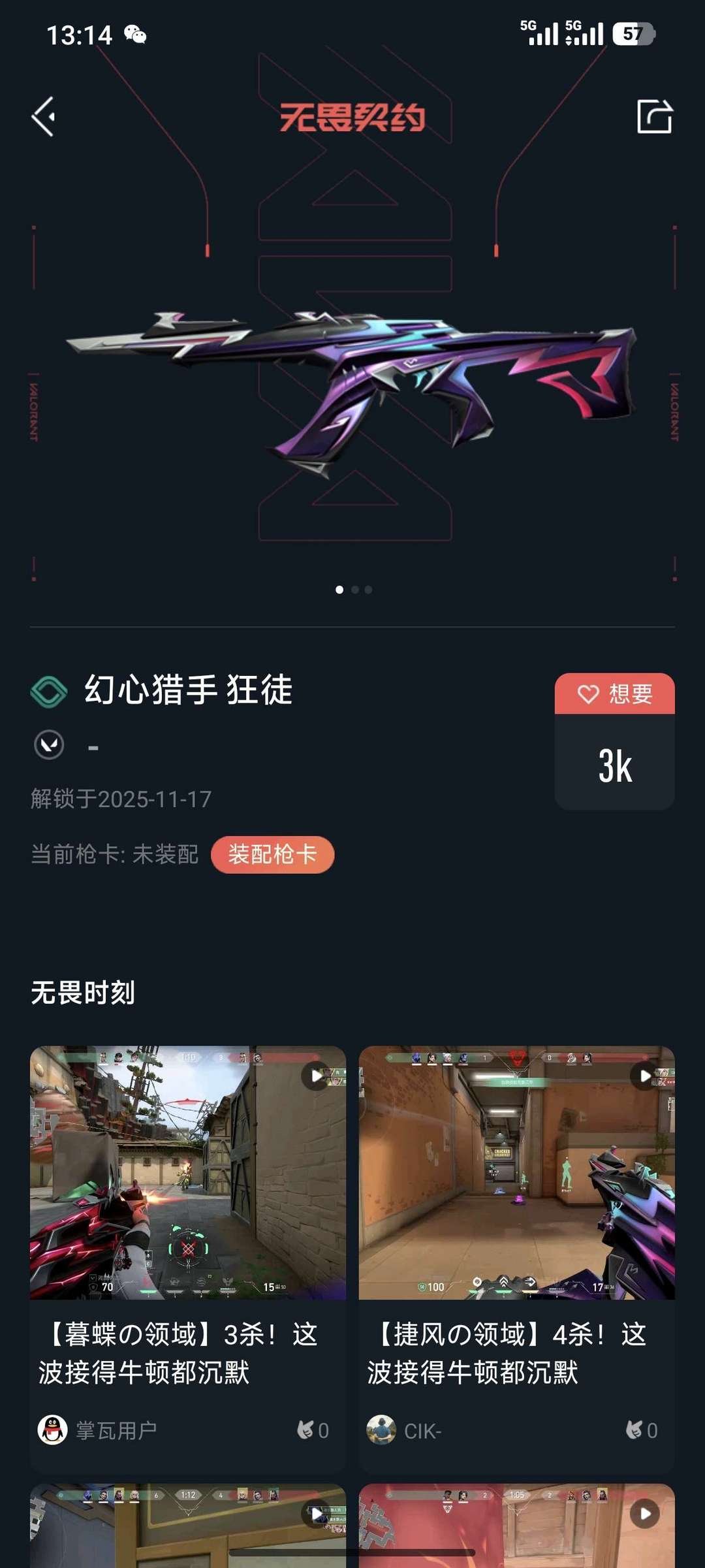Tap the 装配枪卡 button
The width and height of the screenshot is (705, 1568).
click(x=272, y=854)
